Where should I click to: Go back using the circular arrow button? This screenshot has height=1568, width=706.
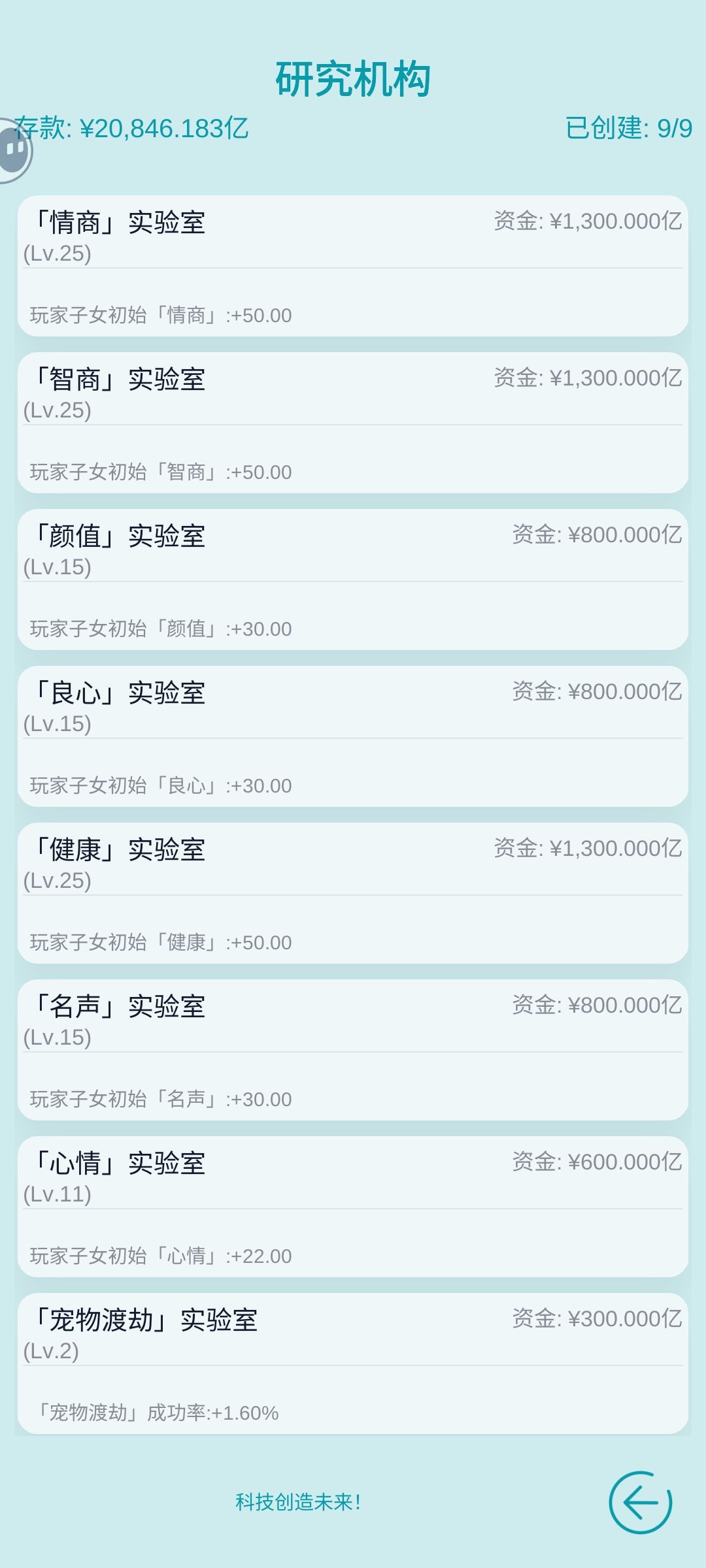tap(640, 1502)
